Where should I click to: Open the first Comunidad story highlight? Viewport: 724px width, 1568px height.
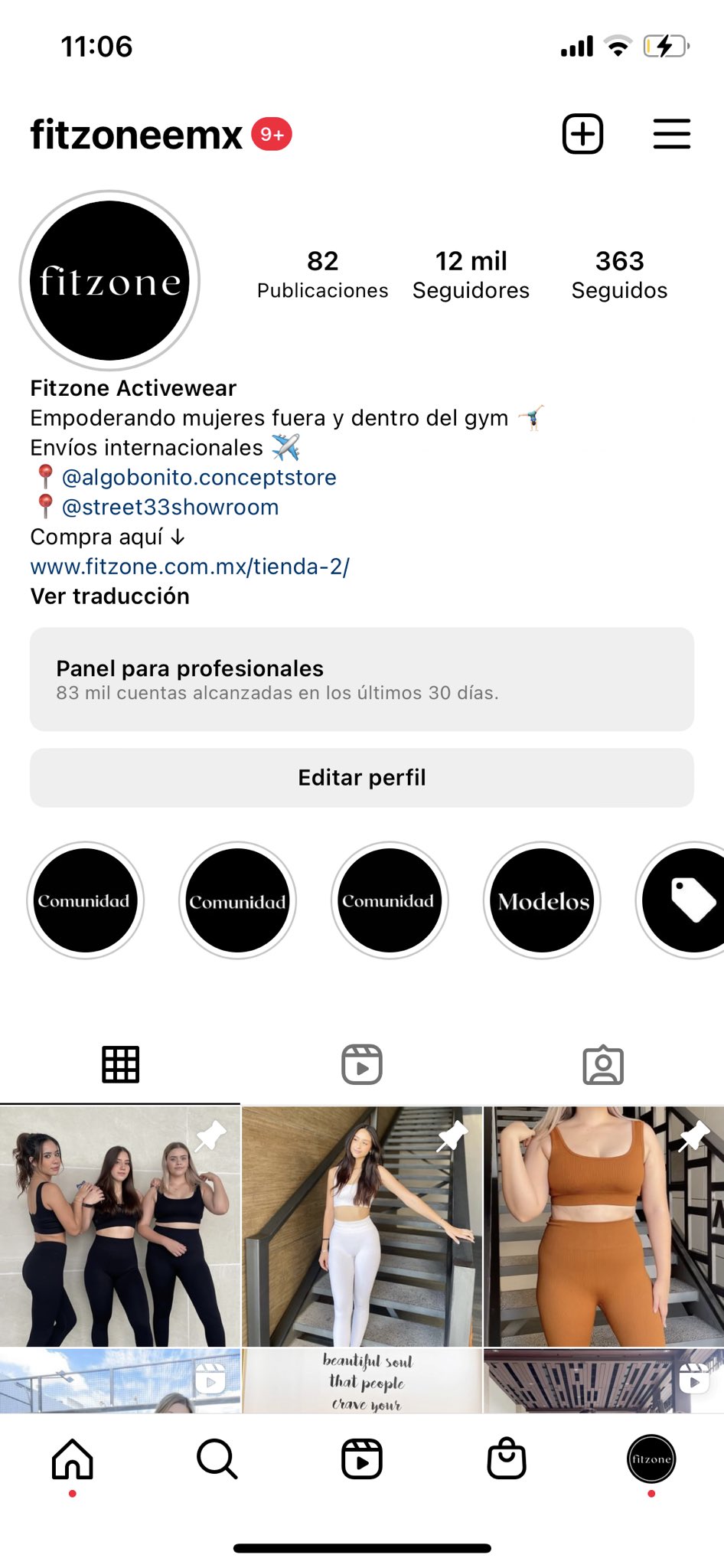85,901
